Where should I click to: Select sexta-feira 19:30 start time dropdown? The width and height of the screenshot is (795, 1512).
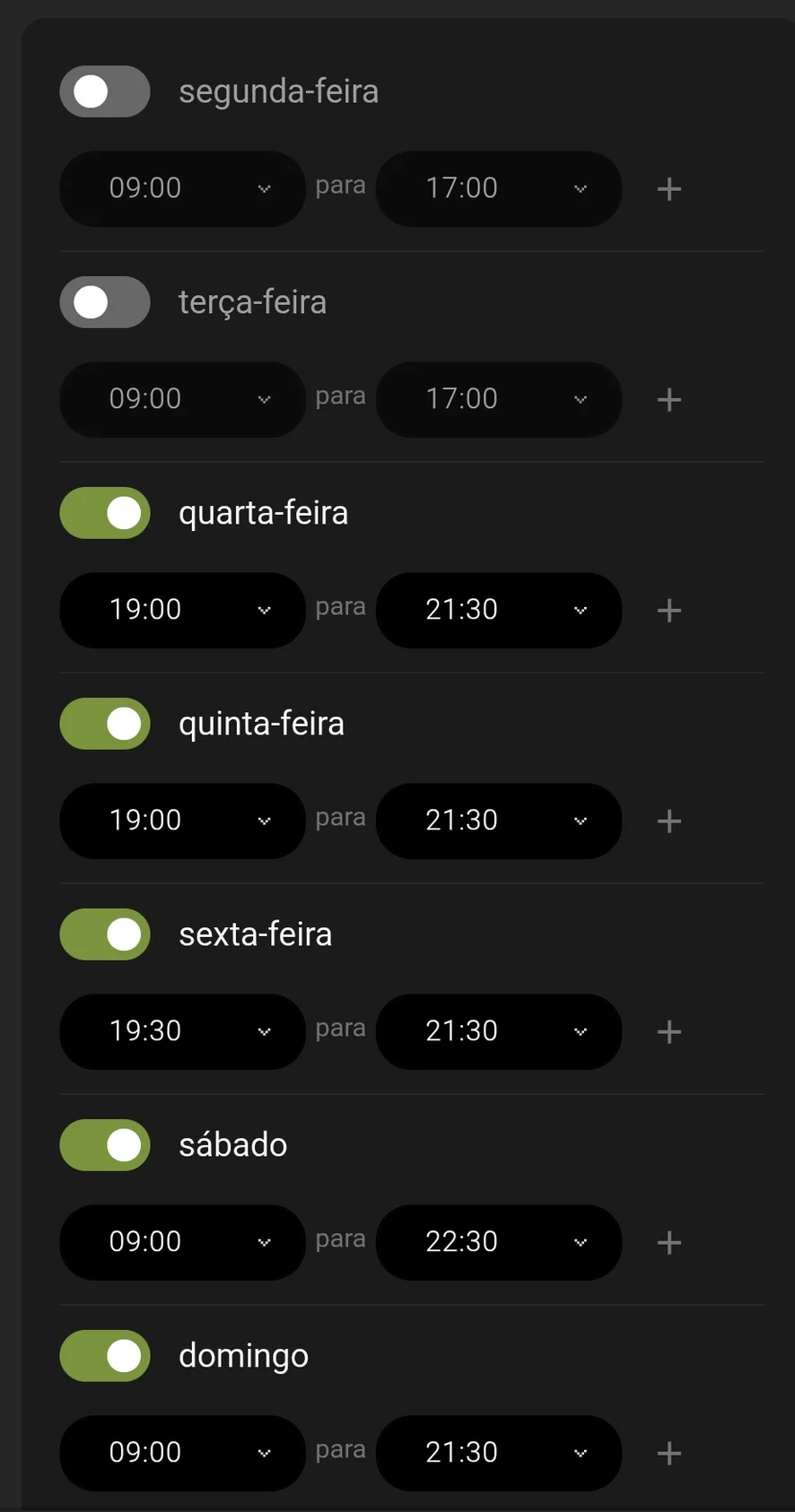(x=183, y=1031)
